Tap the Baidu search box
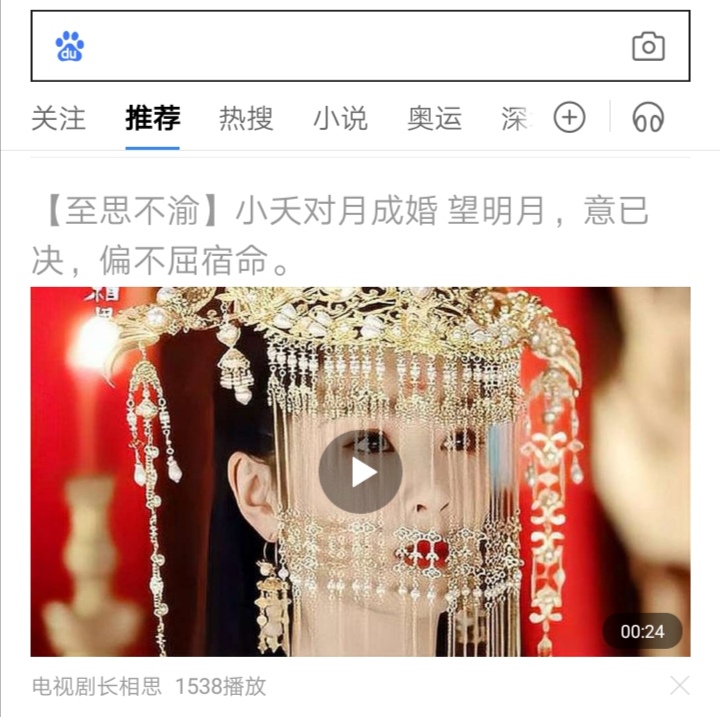The height and width of the screenshot is (717, 720). point(350,46)
